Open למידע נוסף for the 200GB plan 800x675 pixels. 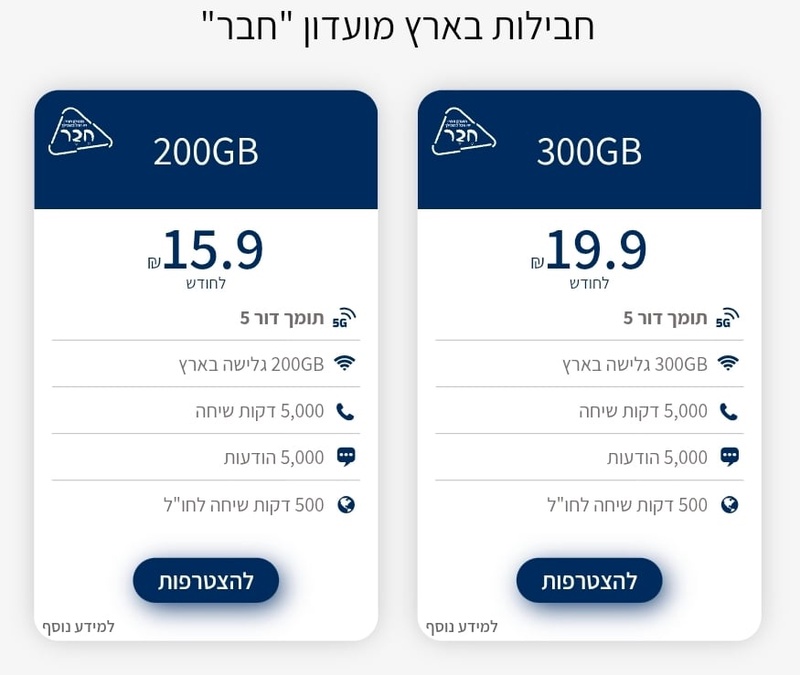78,627
